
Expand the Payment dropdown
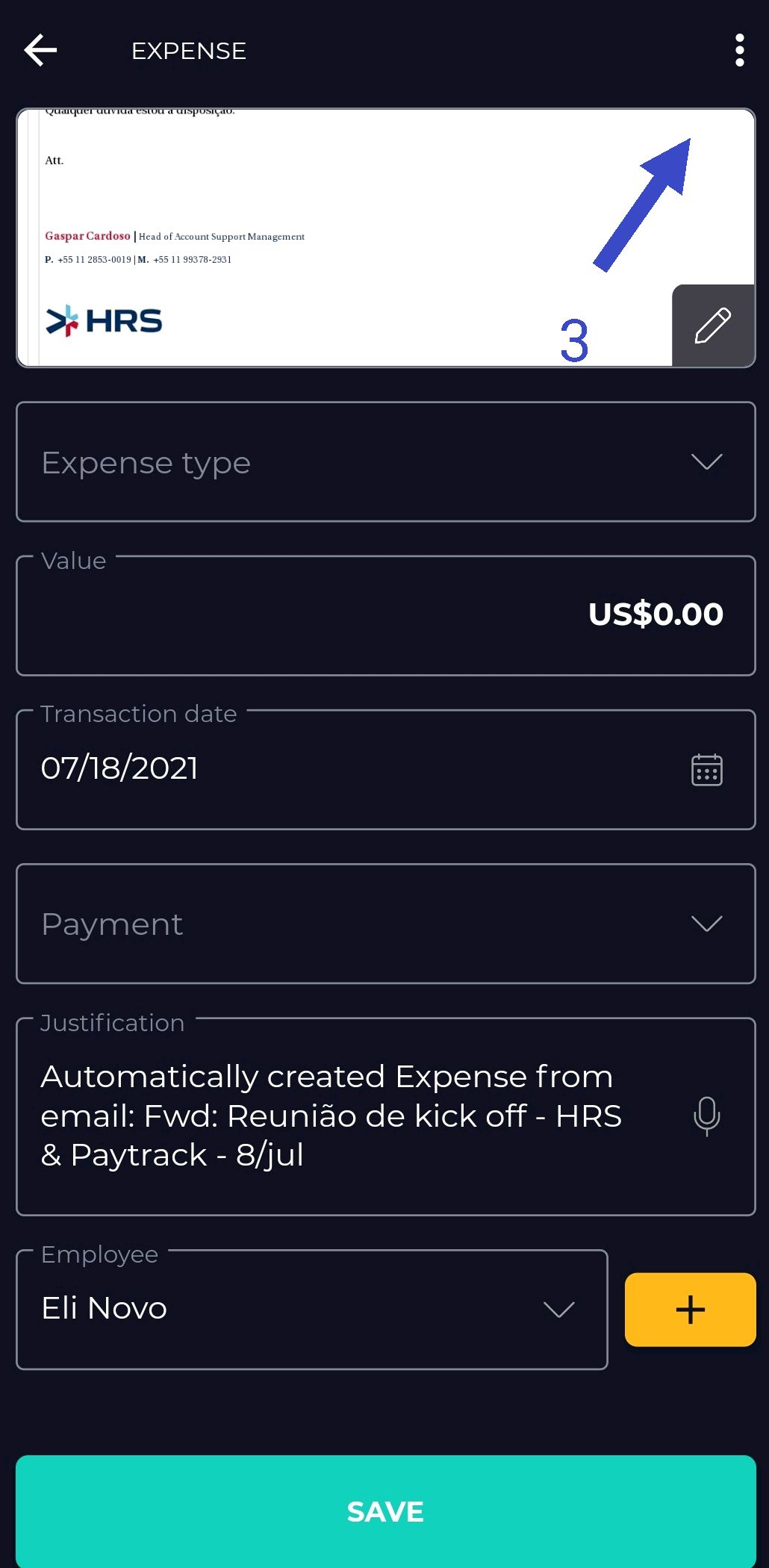coord(386,924)
